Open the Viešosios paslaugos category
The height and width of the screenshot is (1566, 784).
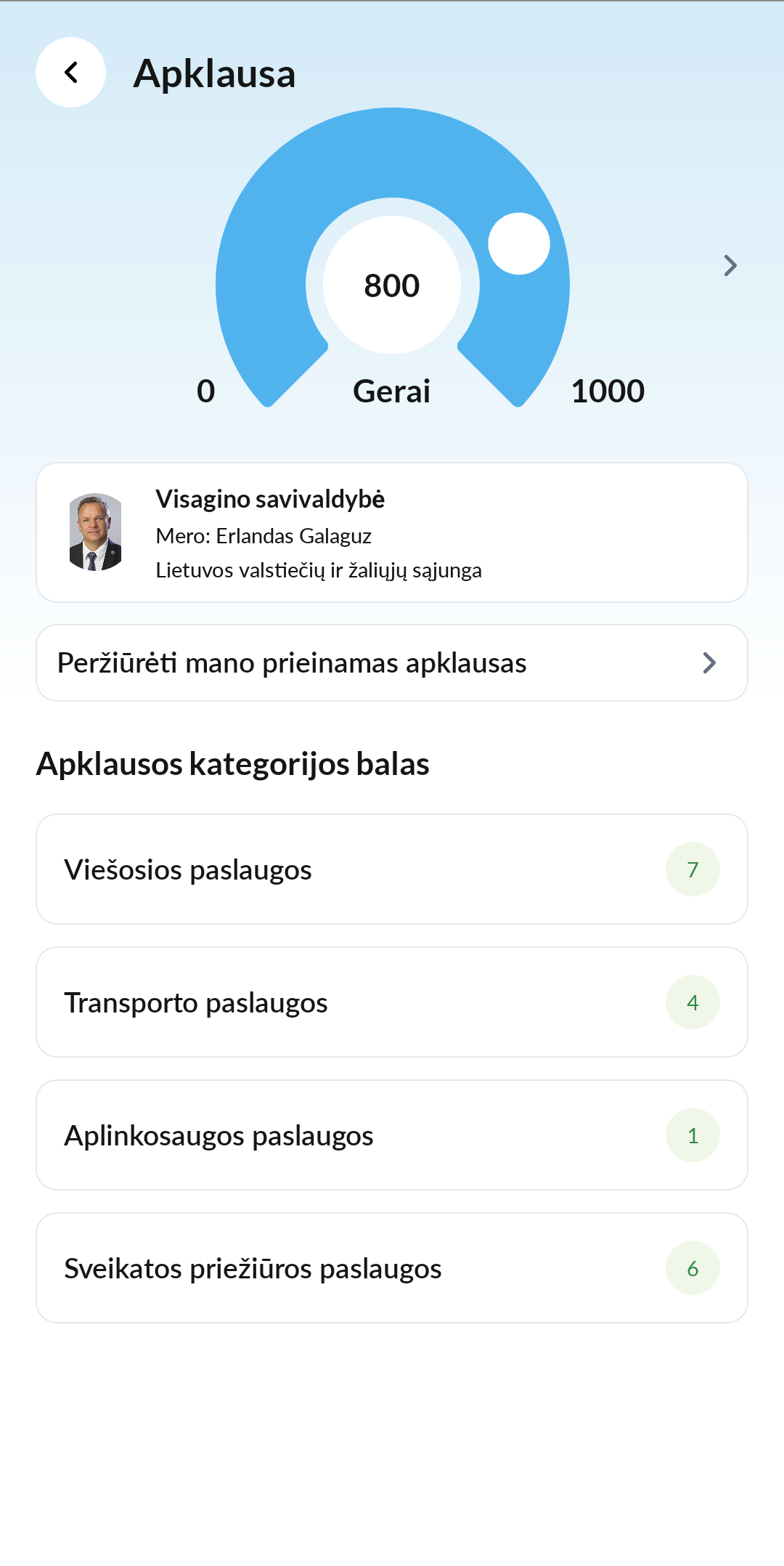coord(392,869)
